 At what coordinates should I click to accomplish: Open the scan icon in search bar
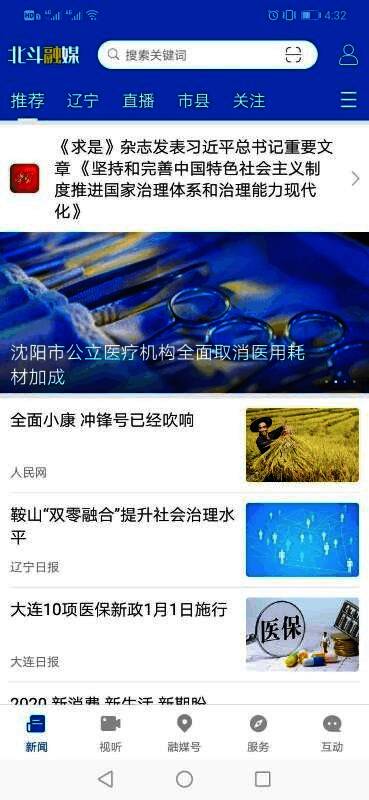(293, 55)
